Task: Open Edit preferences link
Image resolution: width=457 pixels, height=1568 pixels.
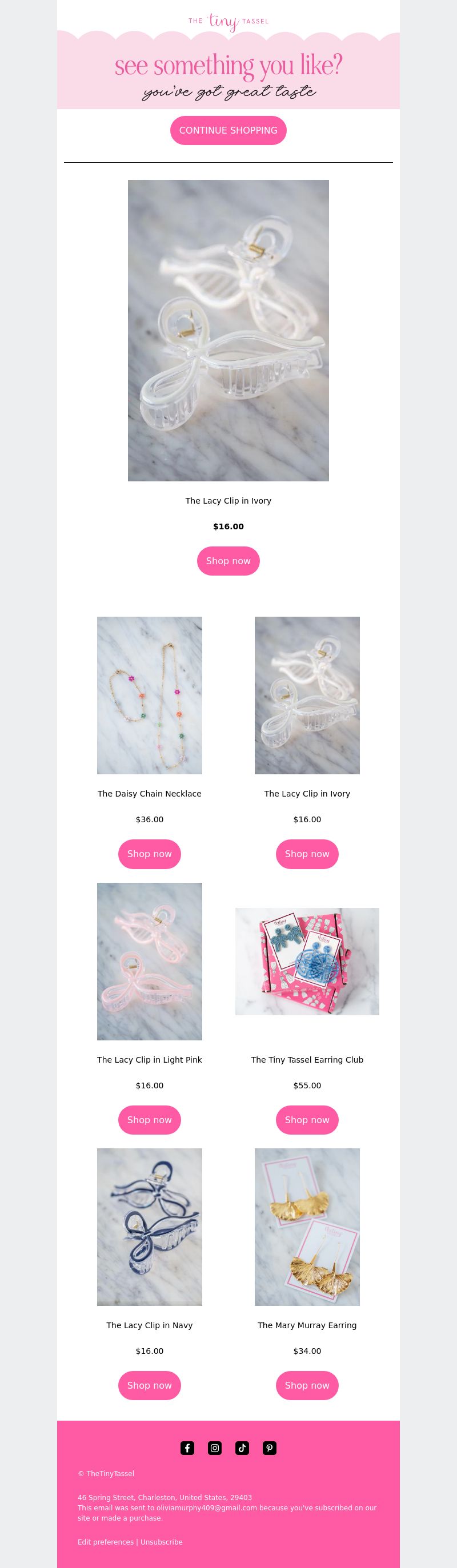Action: 106,1542
